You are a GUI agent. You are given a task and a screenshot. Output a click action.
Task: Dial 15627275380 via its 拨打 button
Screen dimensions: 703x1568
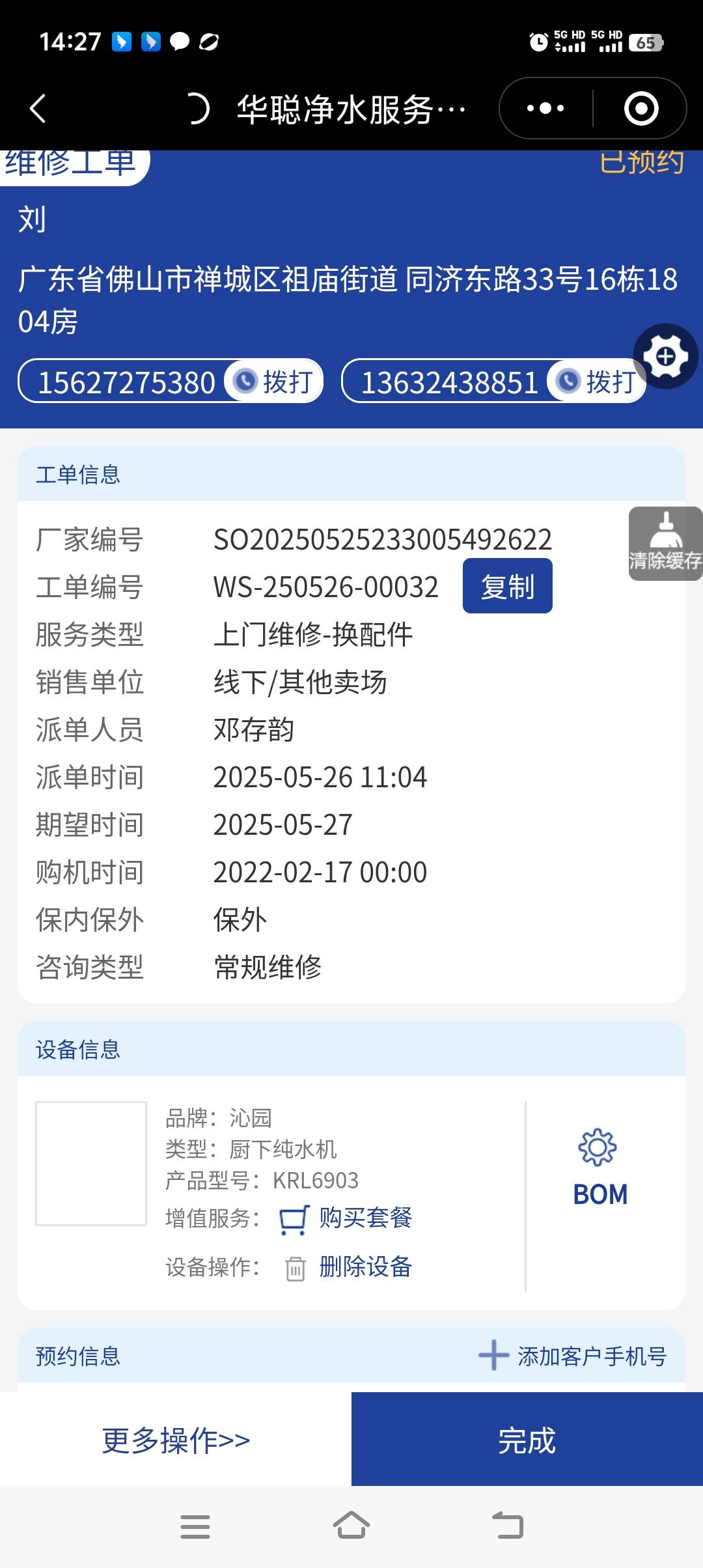point(274,382)
